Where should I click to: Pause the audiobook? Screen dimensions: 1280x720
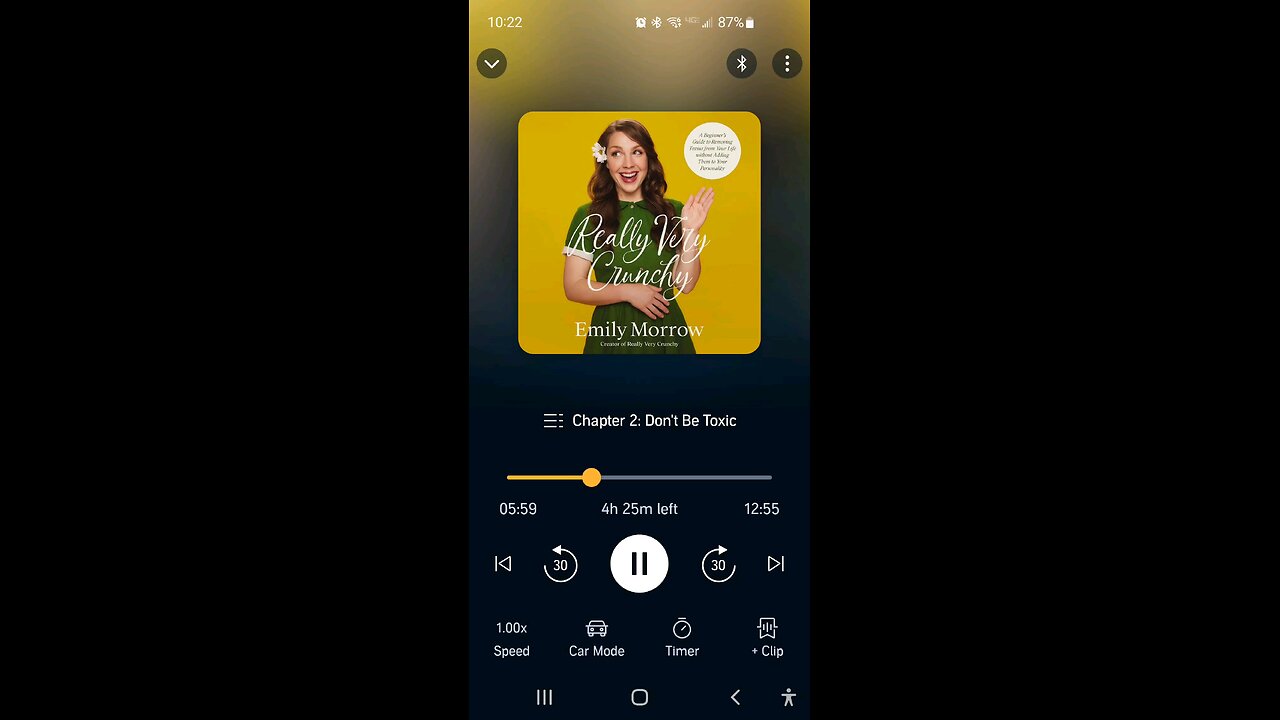click(x=639, y=564)
